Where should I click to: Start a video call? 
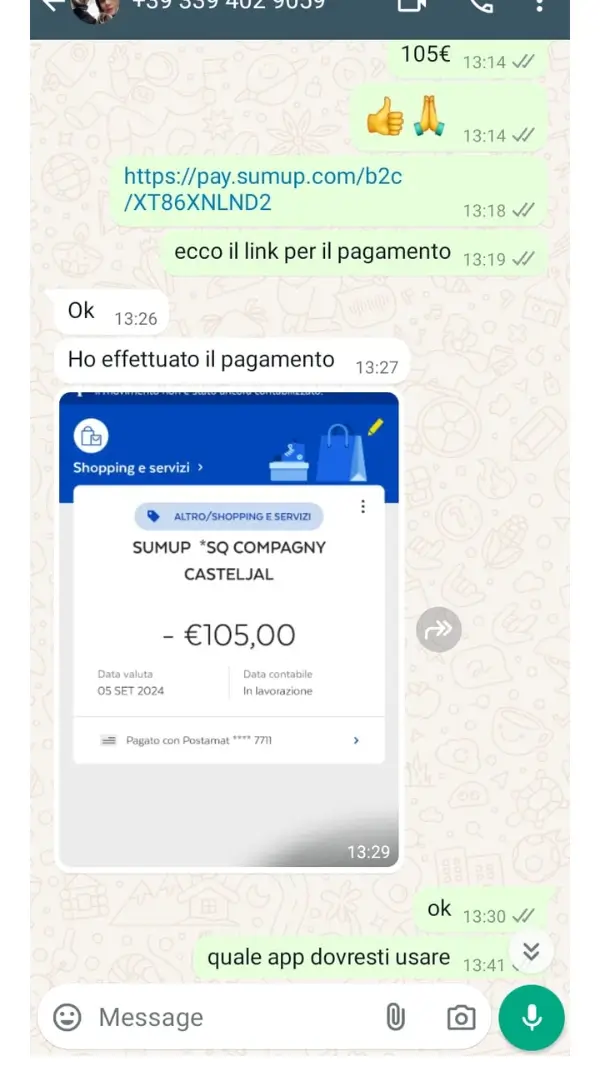(x=411, y=5)
